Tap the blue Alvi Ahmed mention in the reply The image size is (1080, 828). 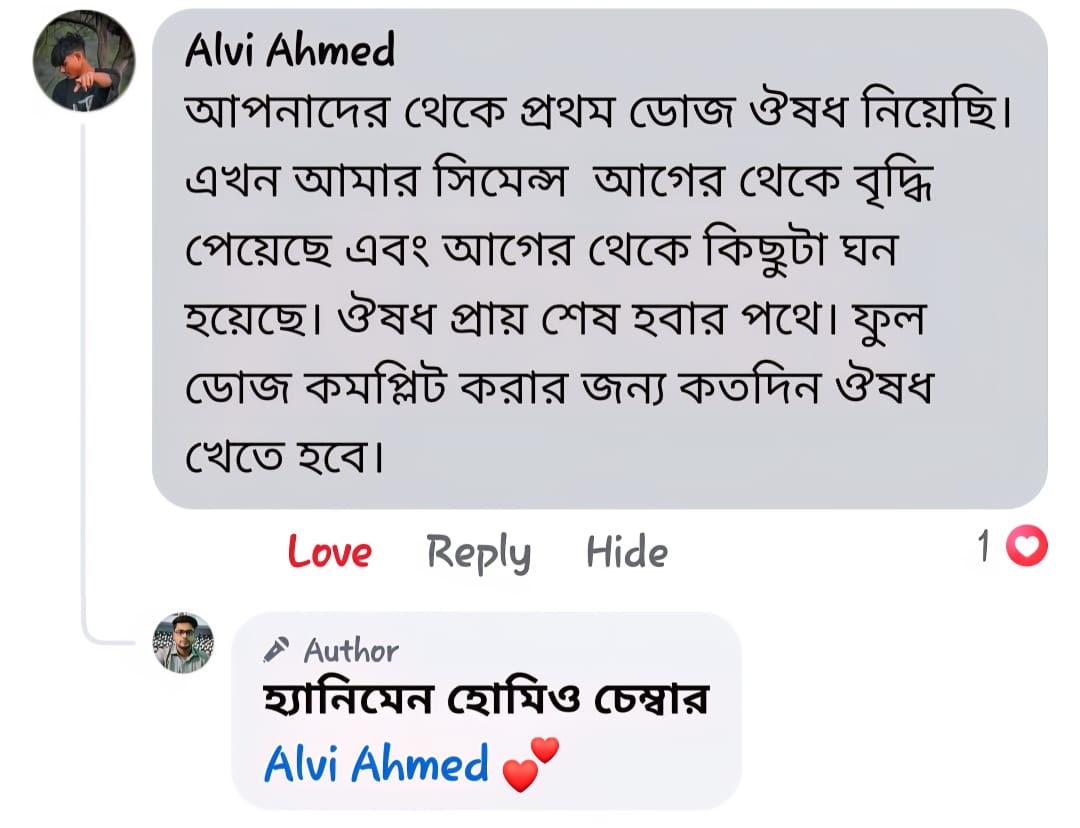pyautogui.click(x=376, y=765)
